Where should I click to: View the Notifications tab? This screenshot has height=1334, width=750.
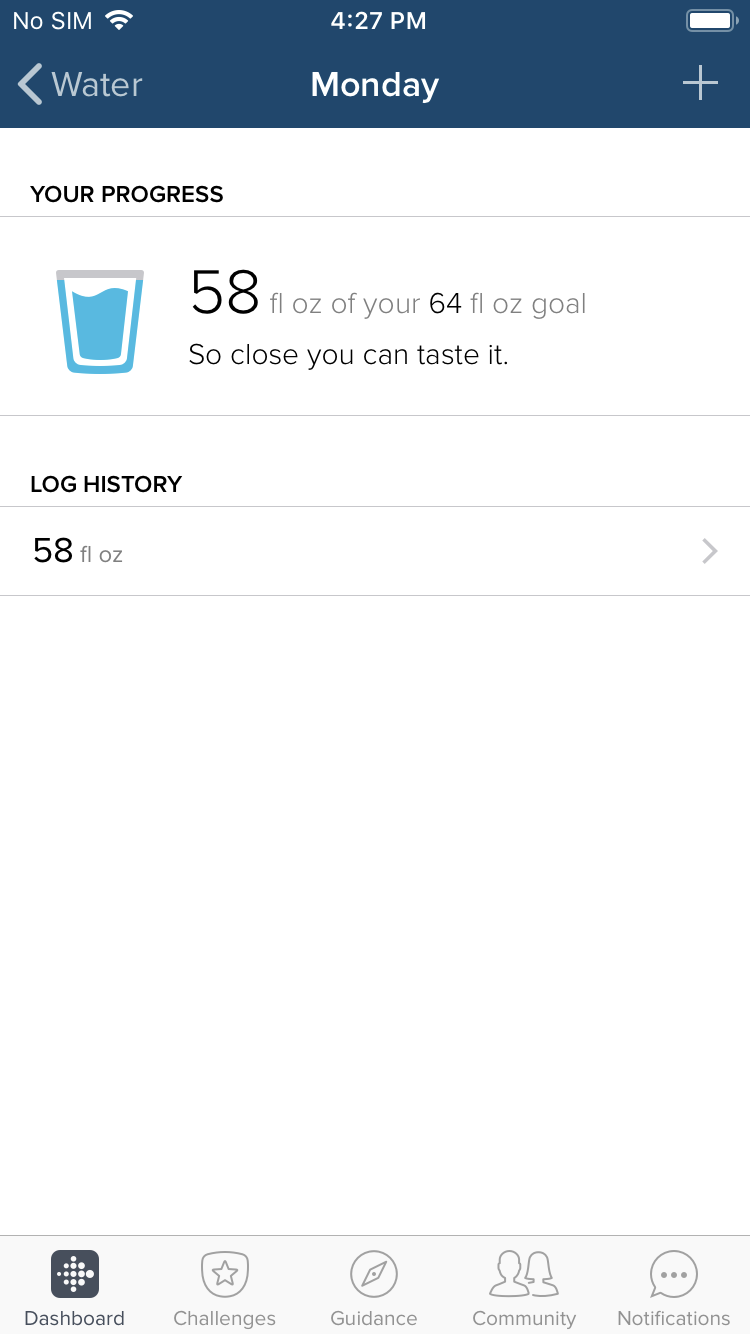(674, 1289)
